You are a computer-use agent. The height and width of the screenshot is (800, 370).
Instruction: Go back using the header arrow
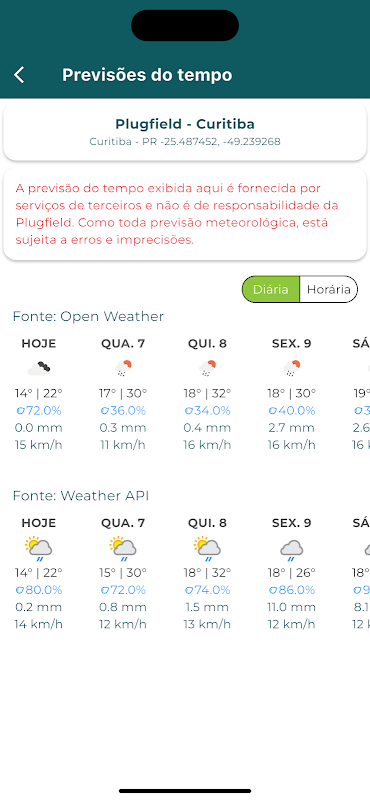click(19, 75)
